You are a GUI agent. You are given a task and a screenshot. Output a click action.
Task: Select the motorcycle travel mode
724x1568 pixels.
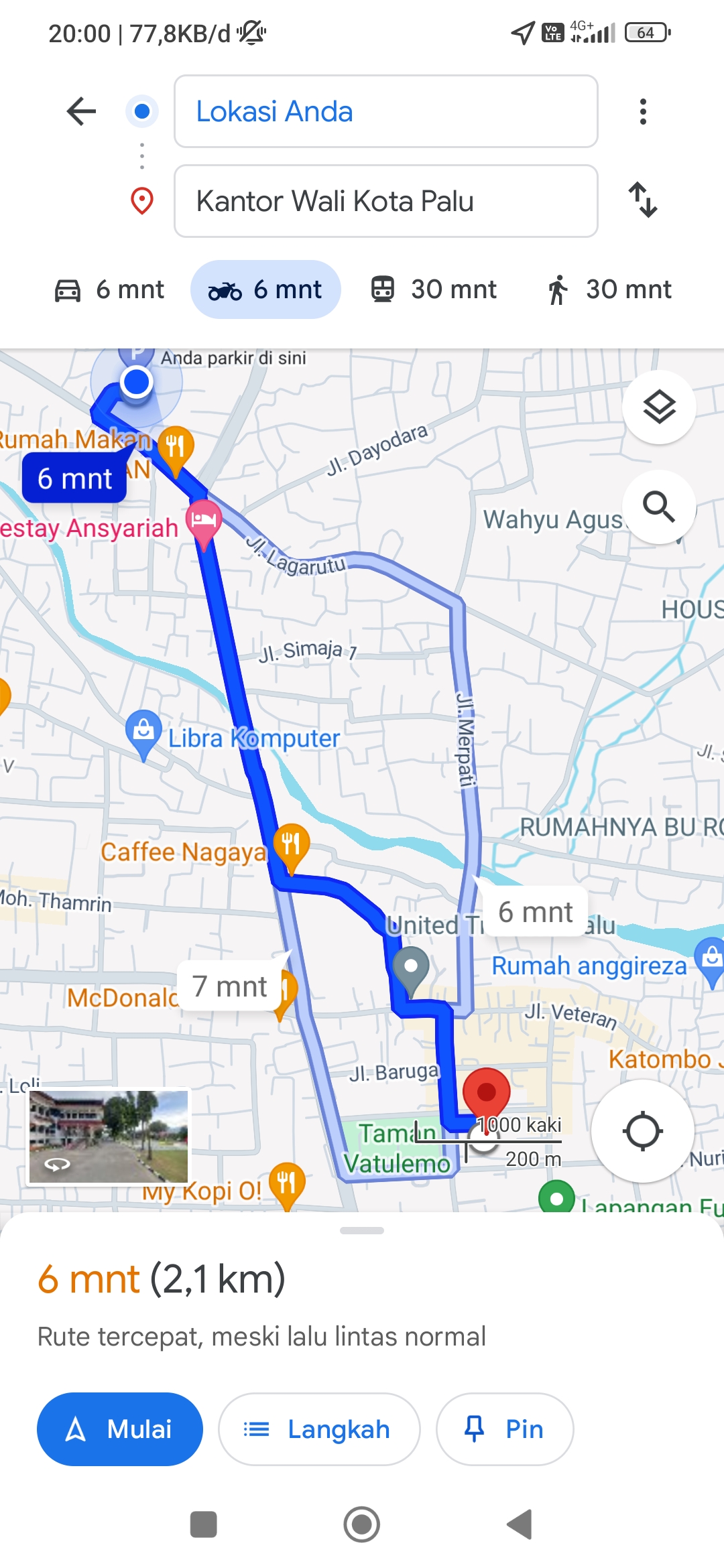pos(265,289)
